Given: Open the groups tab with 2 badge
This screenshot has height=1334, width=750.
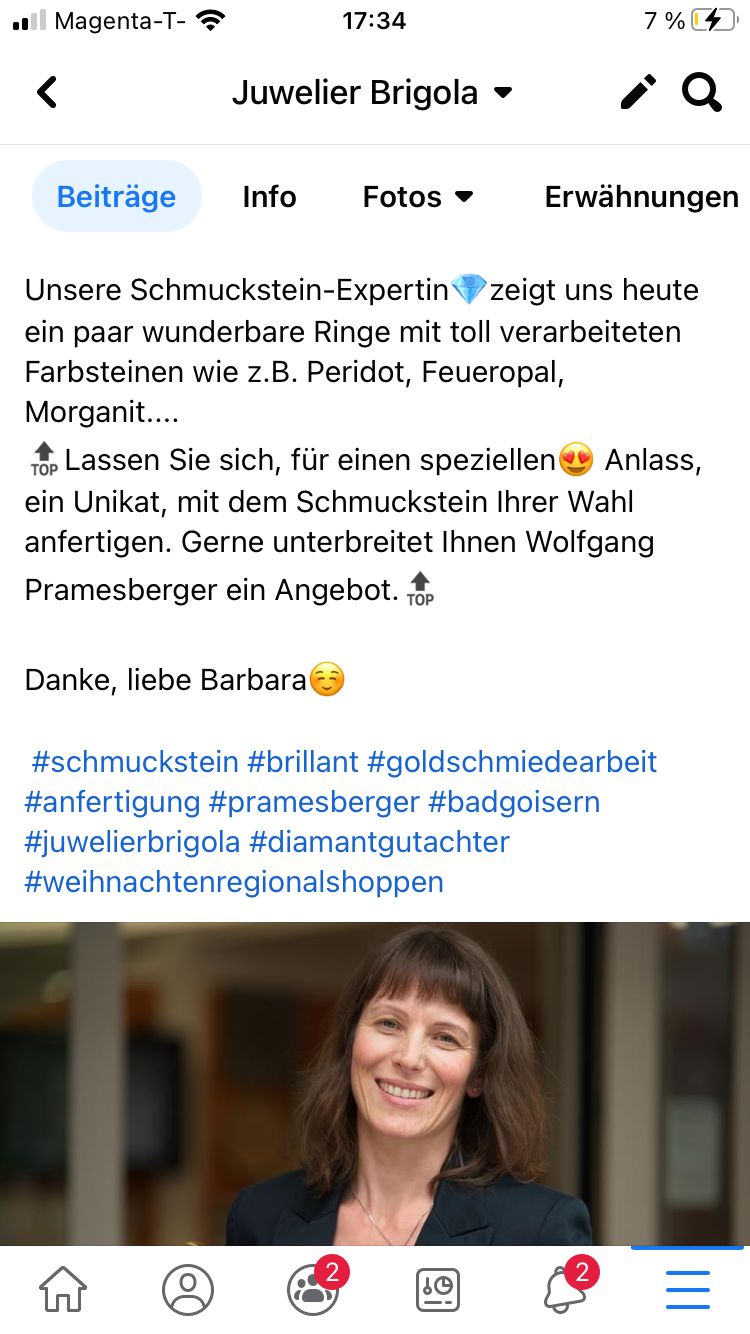Looking at the screenshot, I should (313, 1290).
